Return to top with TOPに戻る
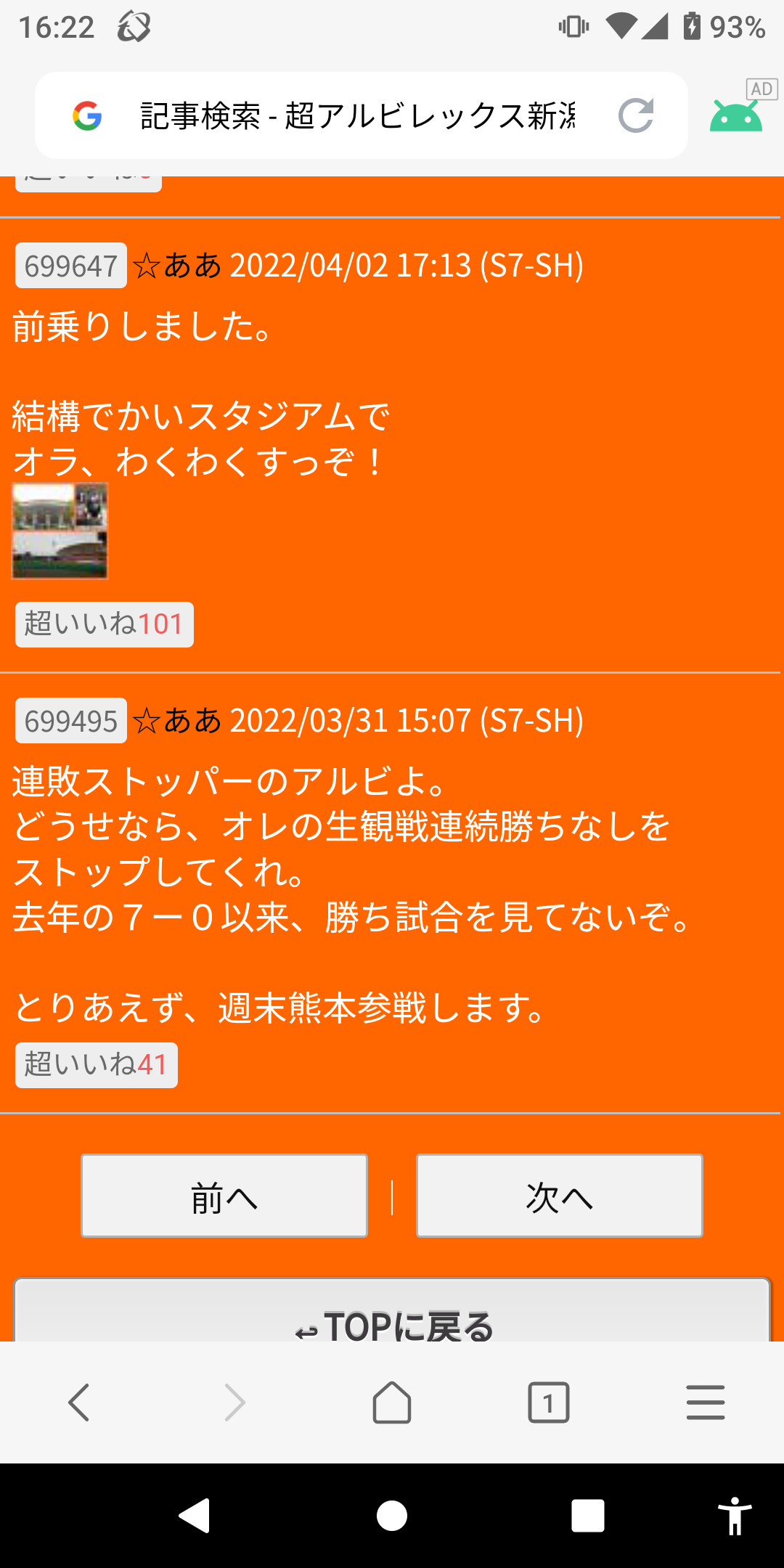Viewport: 784px width, 1568px height. tap(392, 1311)
